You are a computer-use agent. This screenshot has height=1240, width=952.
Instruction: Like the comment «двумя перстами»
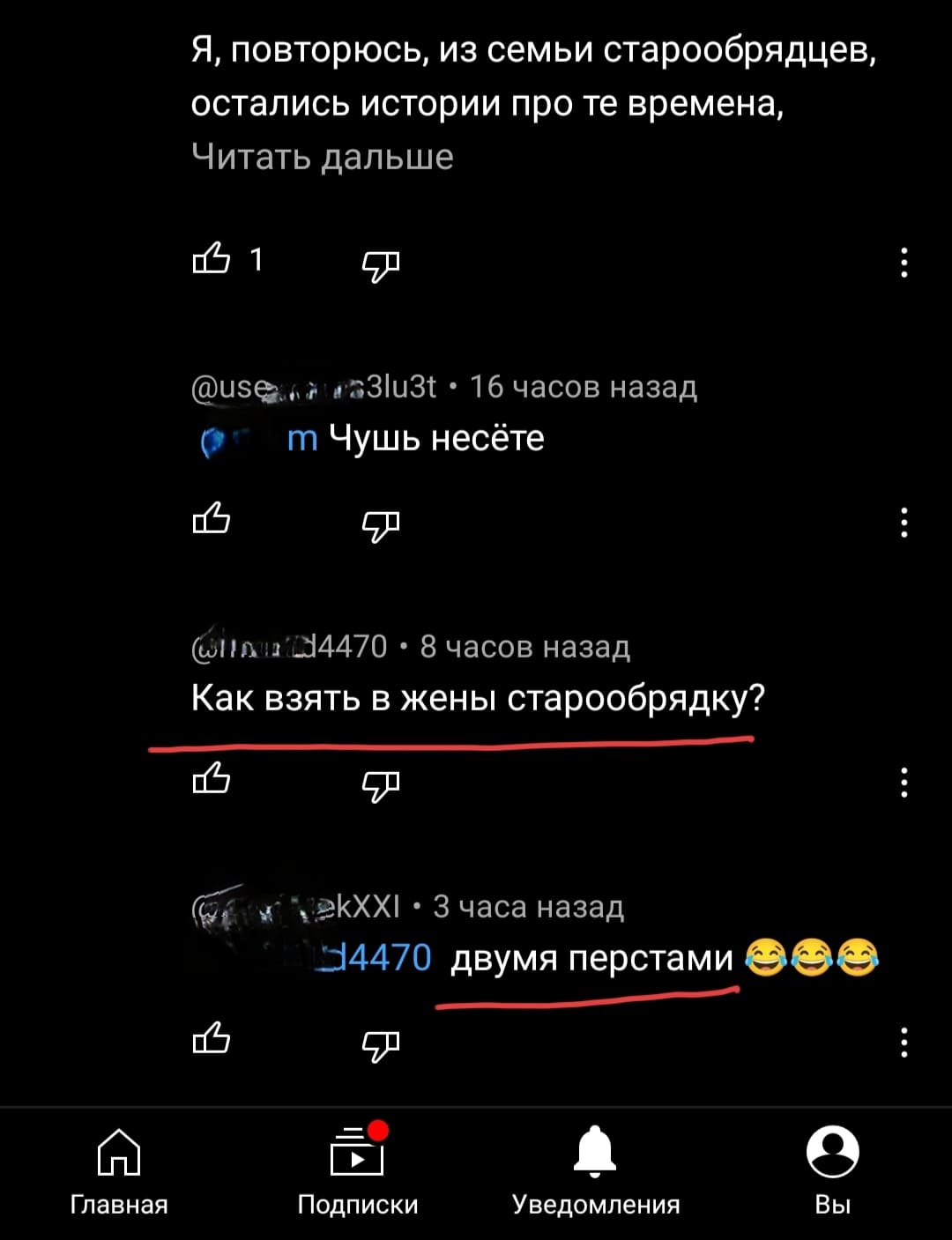(x=212, y=1042)
